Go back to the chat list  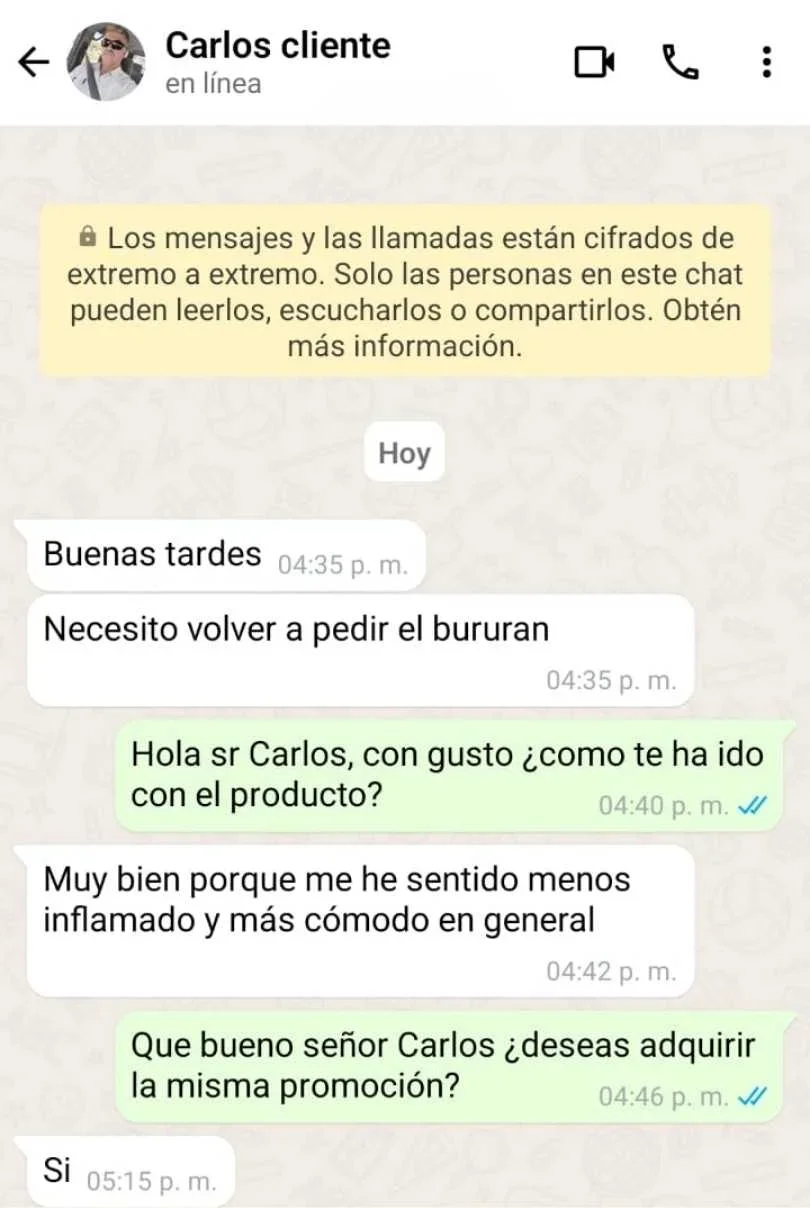point(34,63)
